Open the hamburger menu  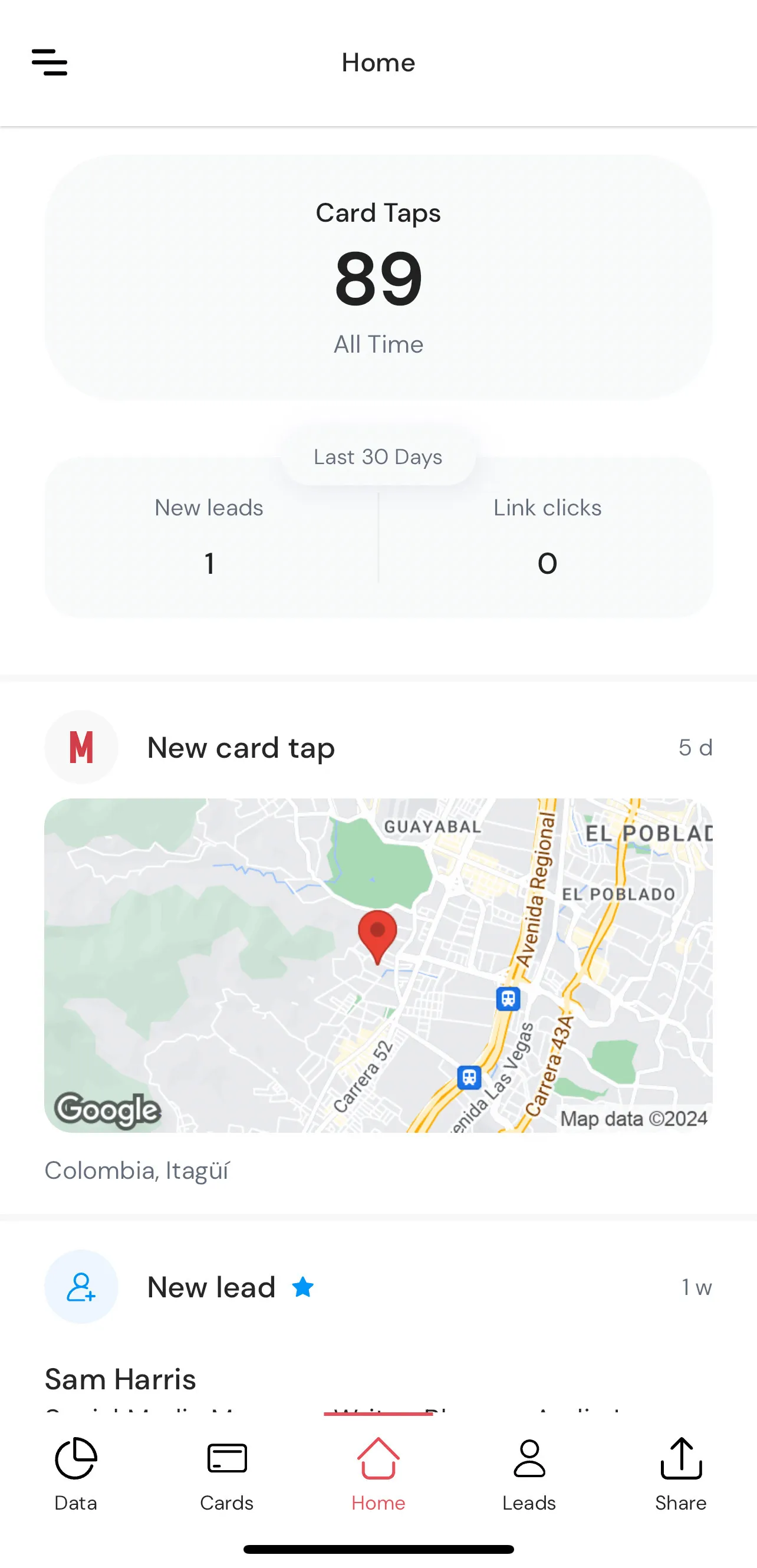click(50, 63)
